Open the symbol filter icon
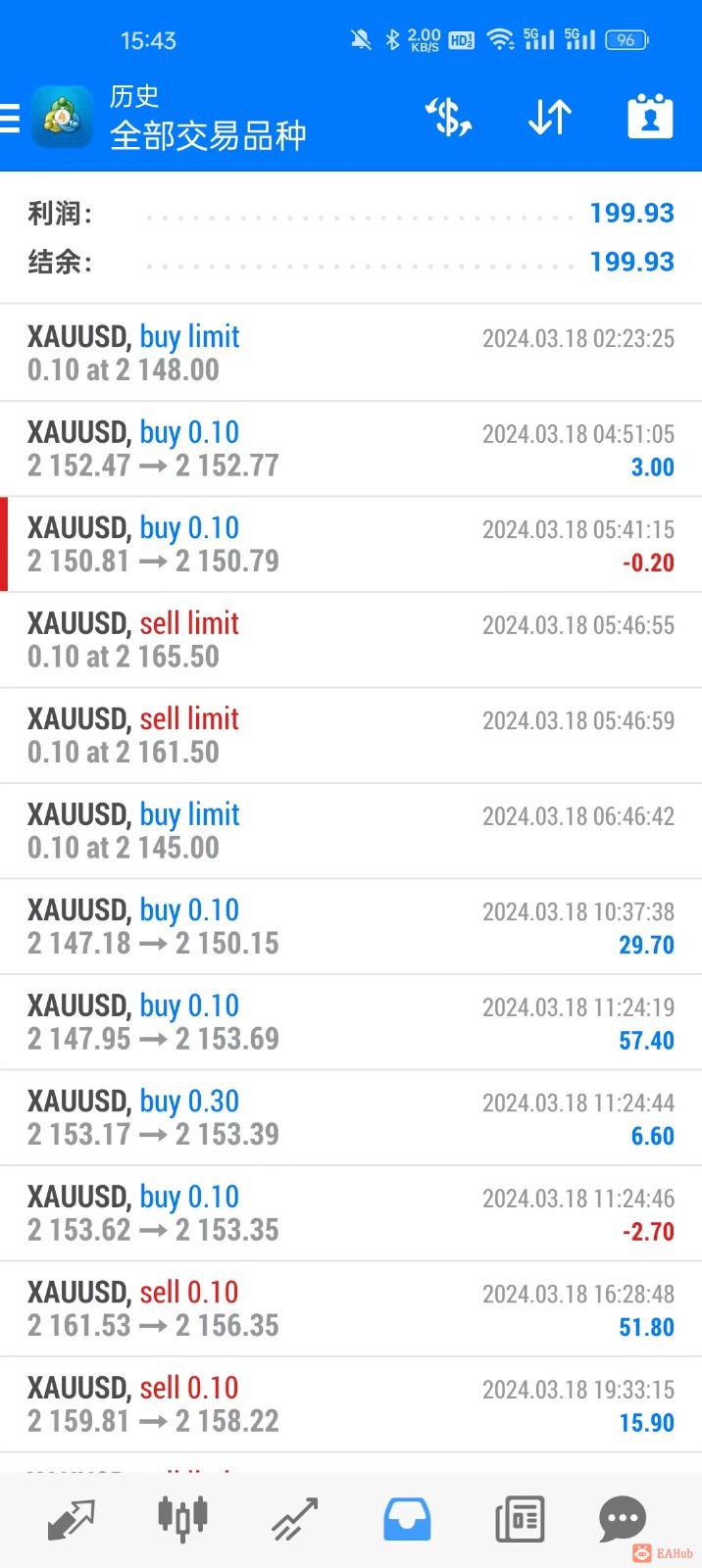Viewport: 702px width, 1568px height. (448, 118)
